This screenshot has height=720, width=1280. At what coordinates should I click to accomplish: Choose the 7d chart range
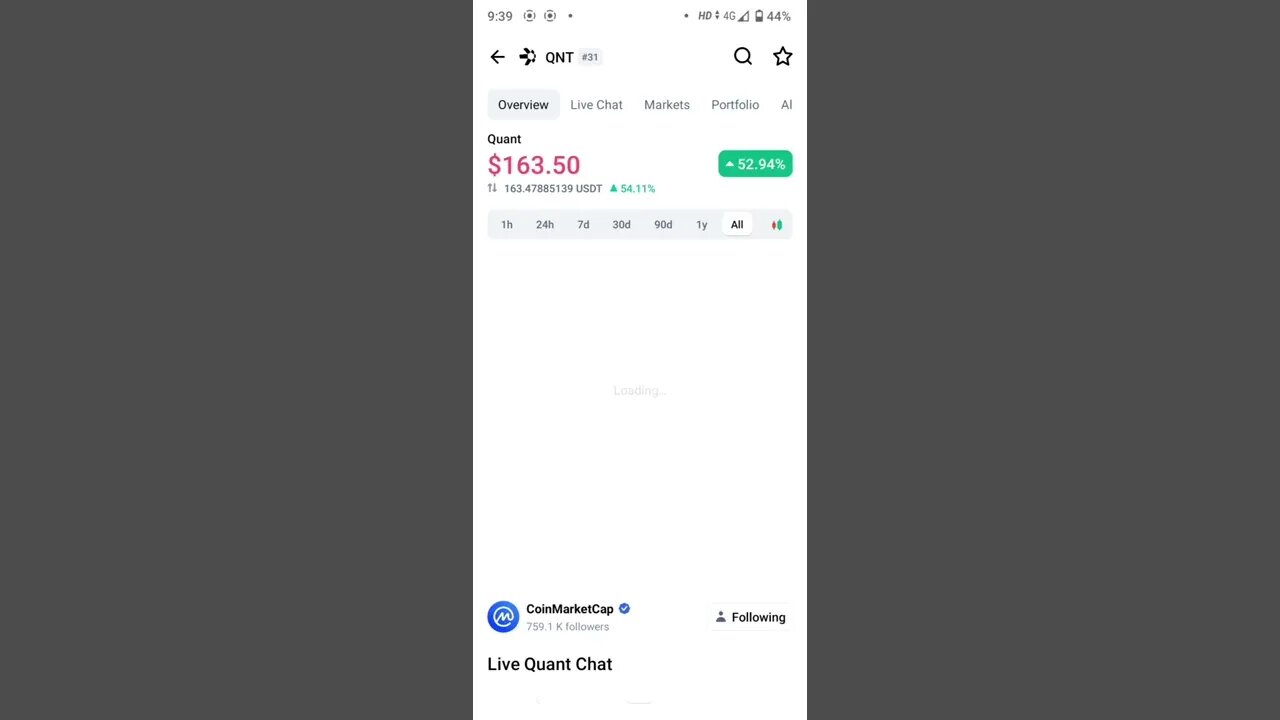[x=583, y=225]
